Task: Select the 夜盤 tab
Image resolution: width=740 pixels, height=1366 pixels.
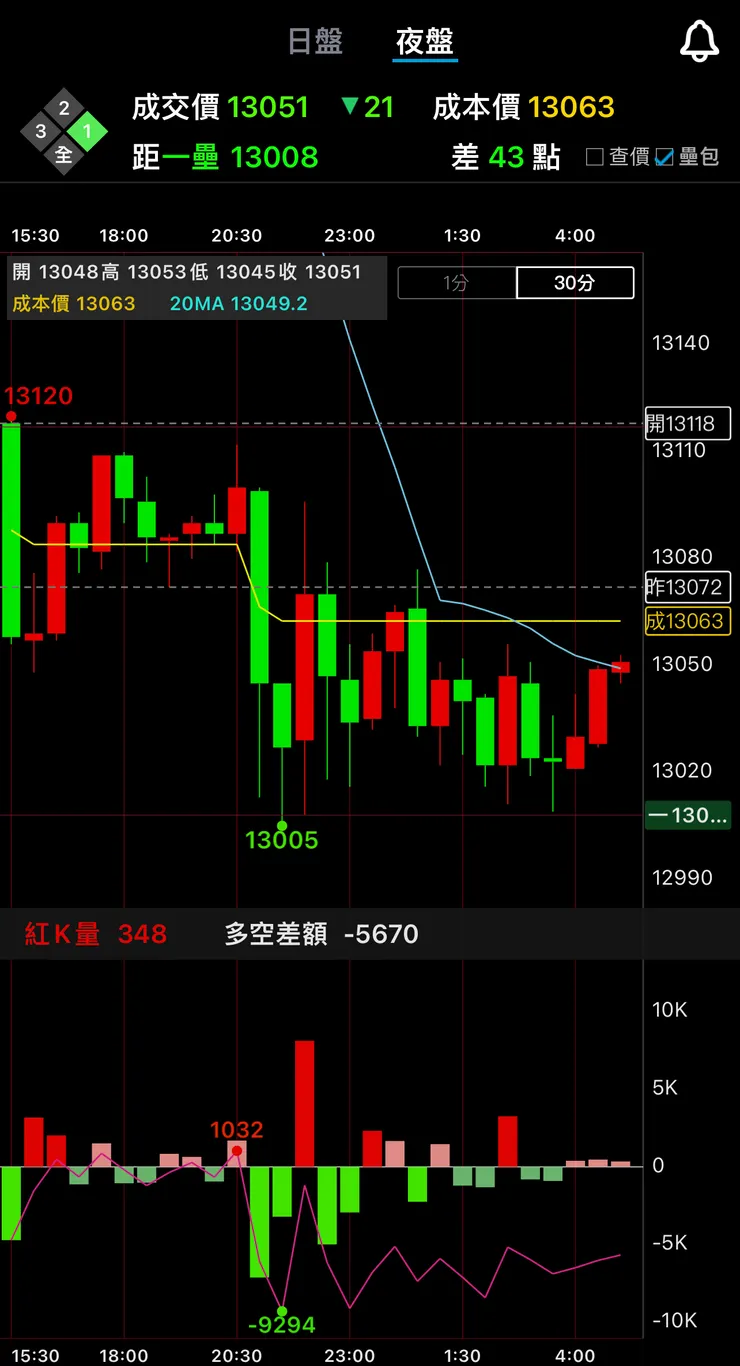Action: click(x=425, y=41)
